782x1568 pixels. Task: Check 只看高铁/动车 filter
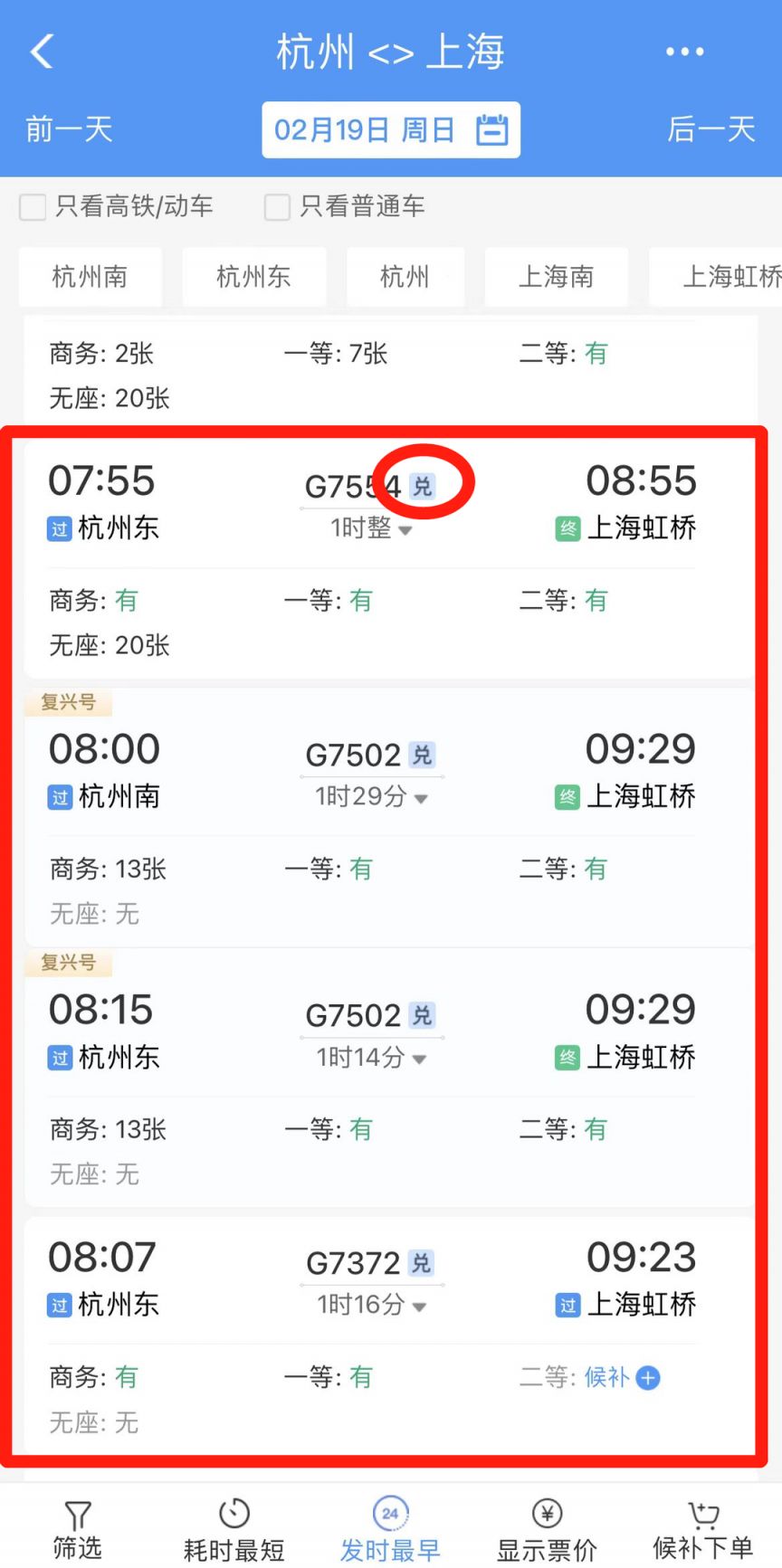(33, 206)
